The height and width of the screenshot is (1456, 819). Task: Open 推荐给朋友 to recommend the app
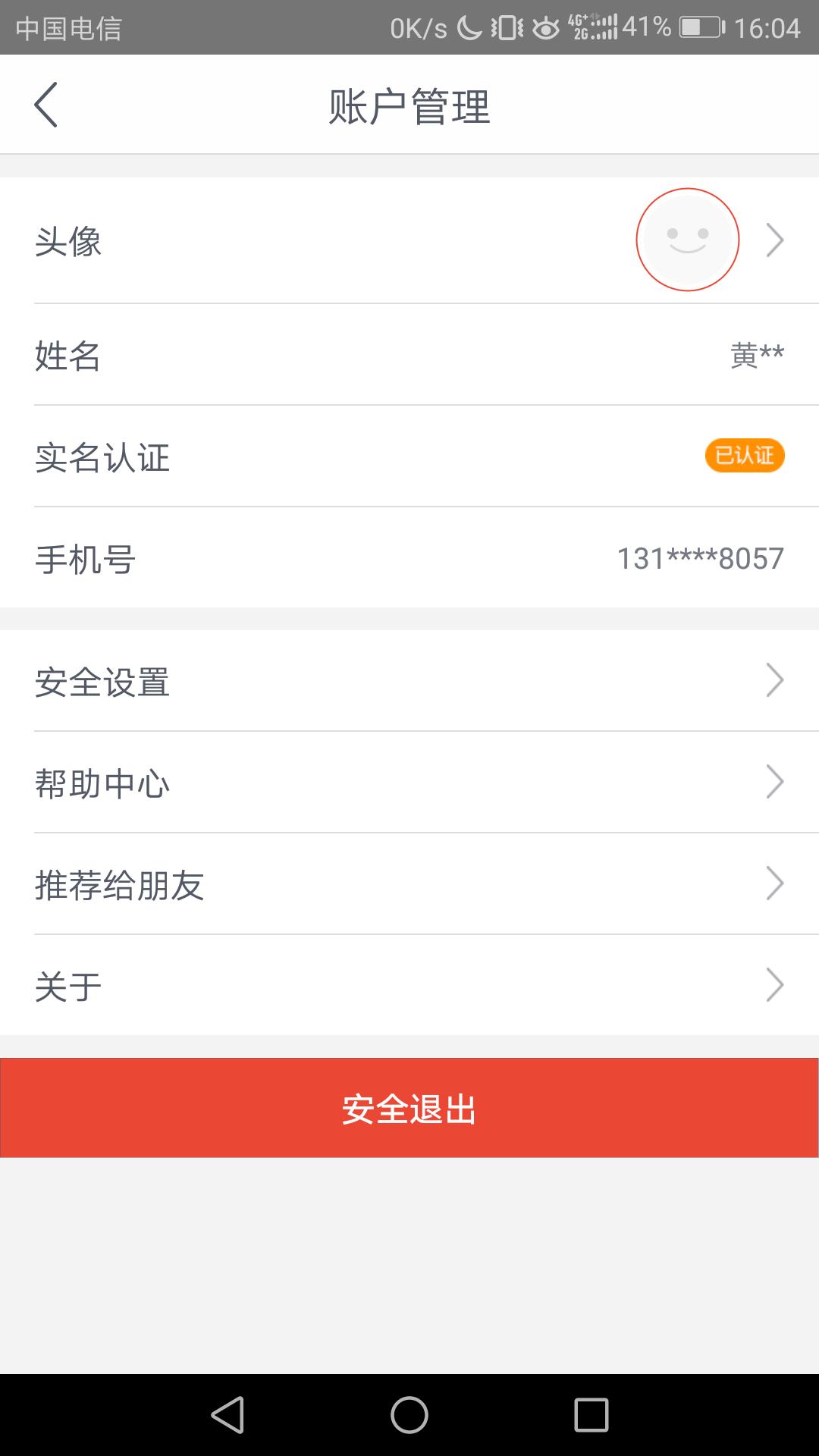(x=409, y=884)
